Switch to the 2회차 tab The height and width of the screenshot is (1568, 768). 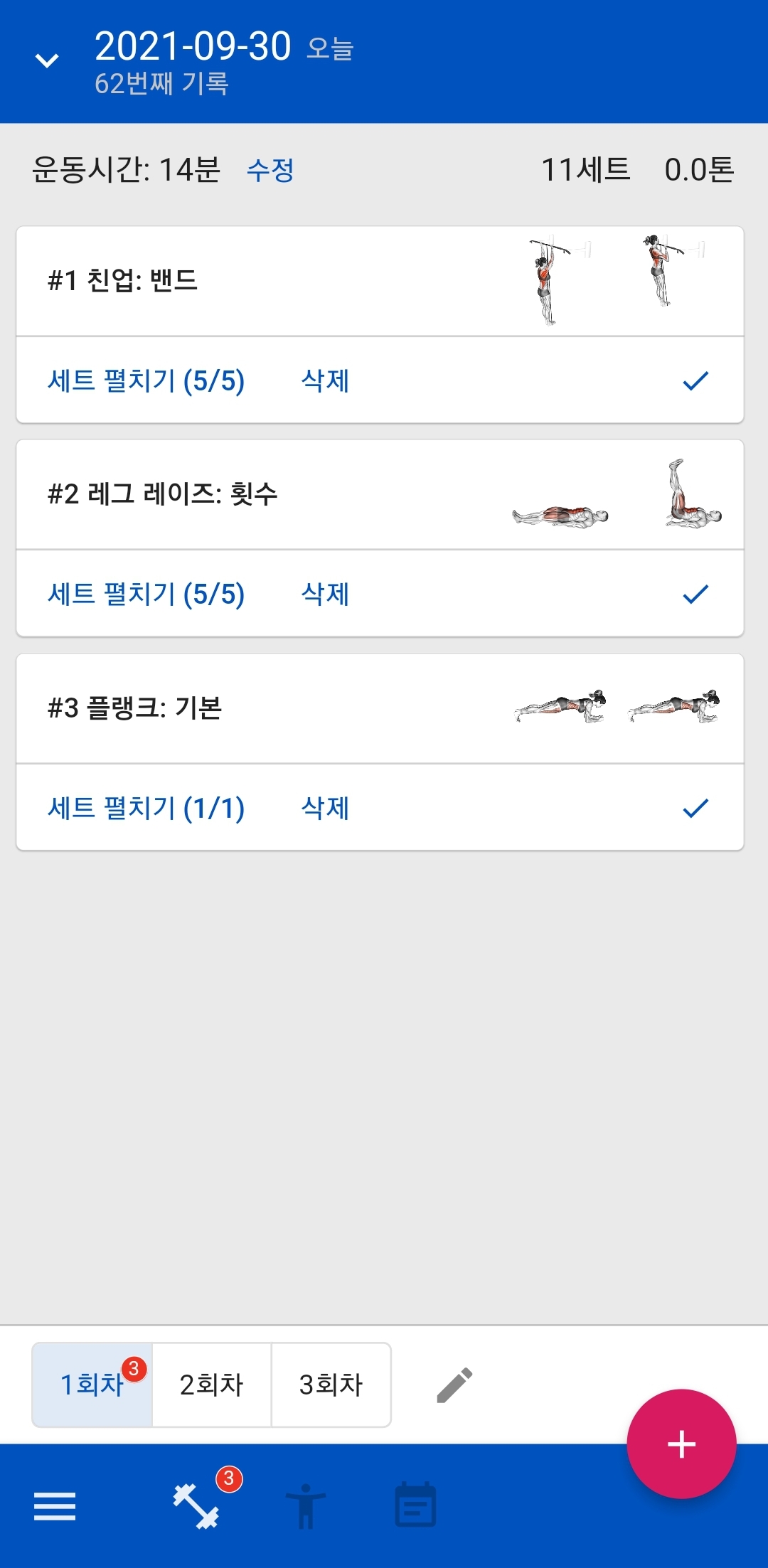[x=212, y=1385]
